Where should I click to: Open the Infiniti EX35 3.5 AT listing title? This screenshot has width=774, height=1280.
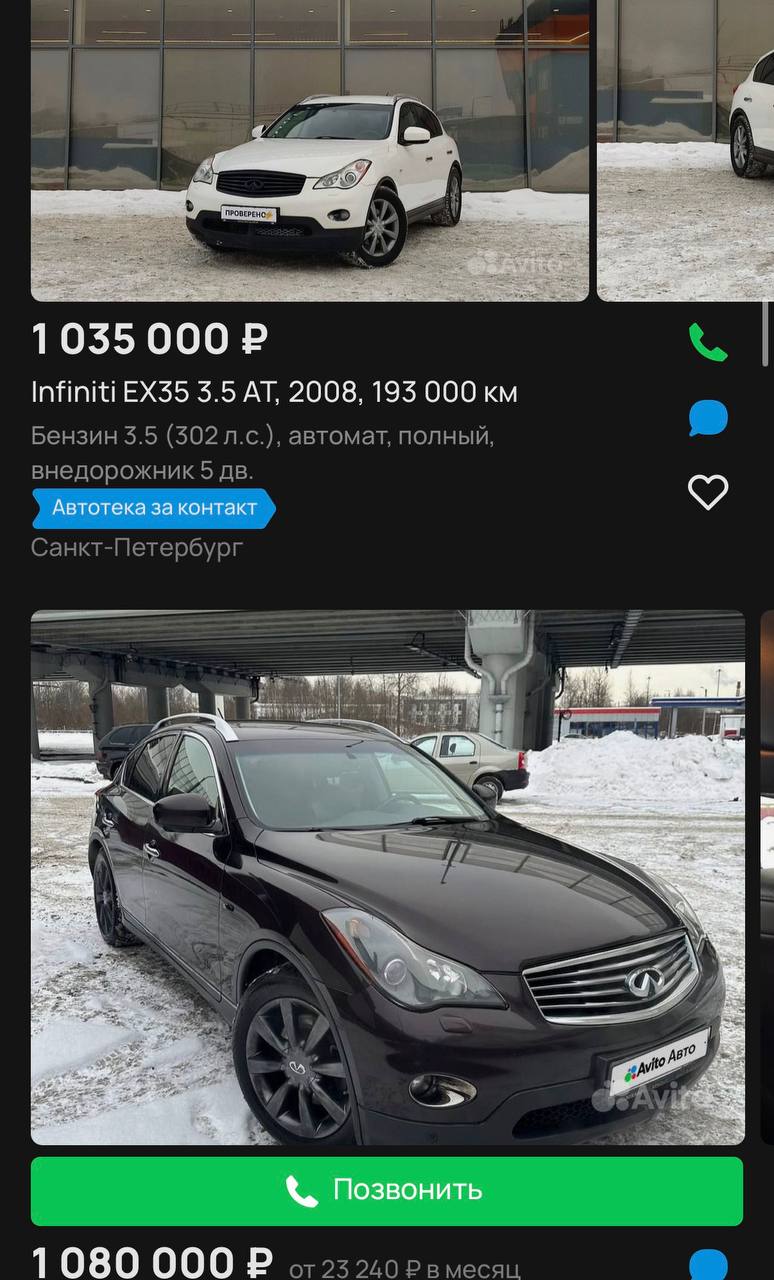coord(274,392)
